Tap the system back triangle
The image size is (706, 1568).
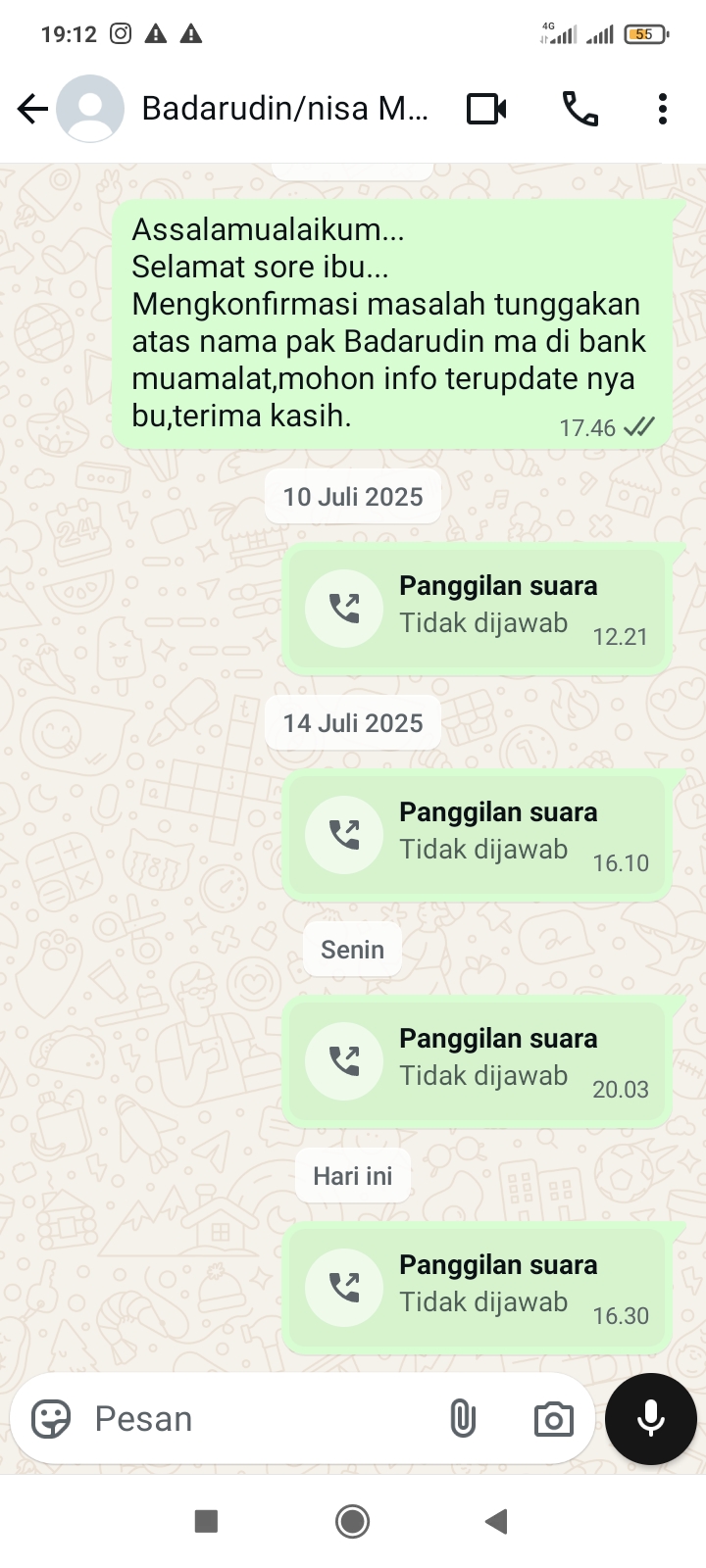[x=496, y=1521]
